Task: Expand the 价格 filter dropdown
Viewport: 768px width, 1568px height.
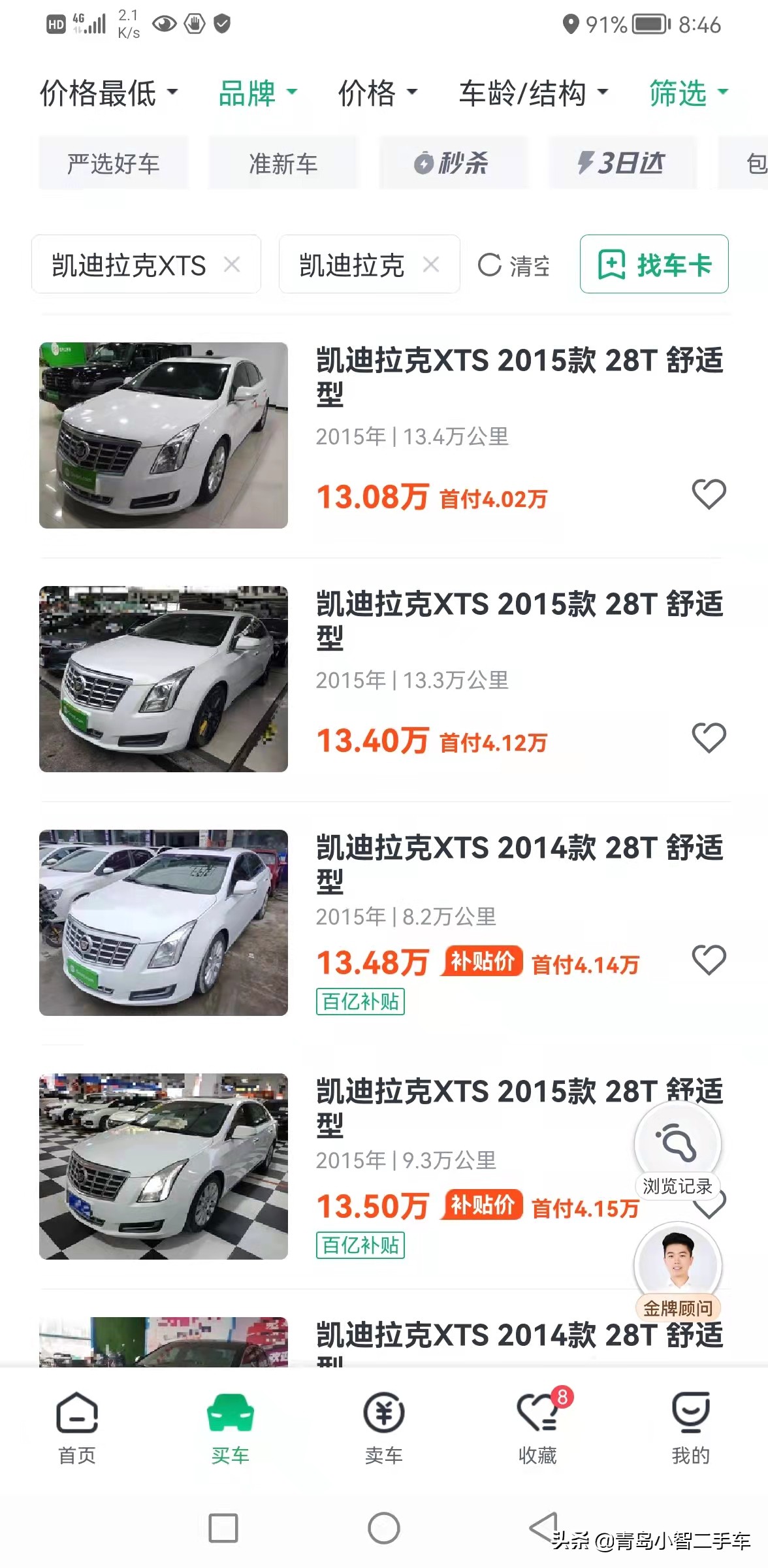Action: pyautogui.click(x=377, y=93)
